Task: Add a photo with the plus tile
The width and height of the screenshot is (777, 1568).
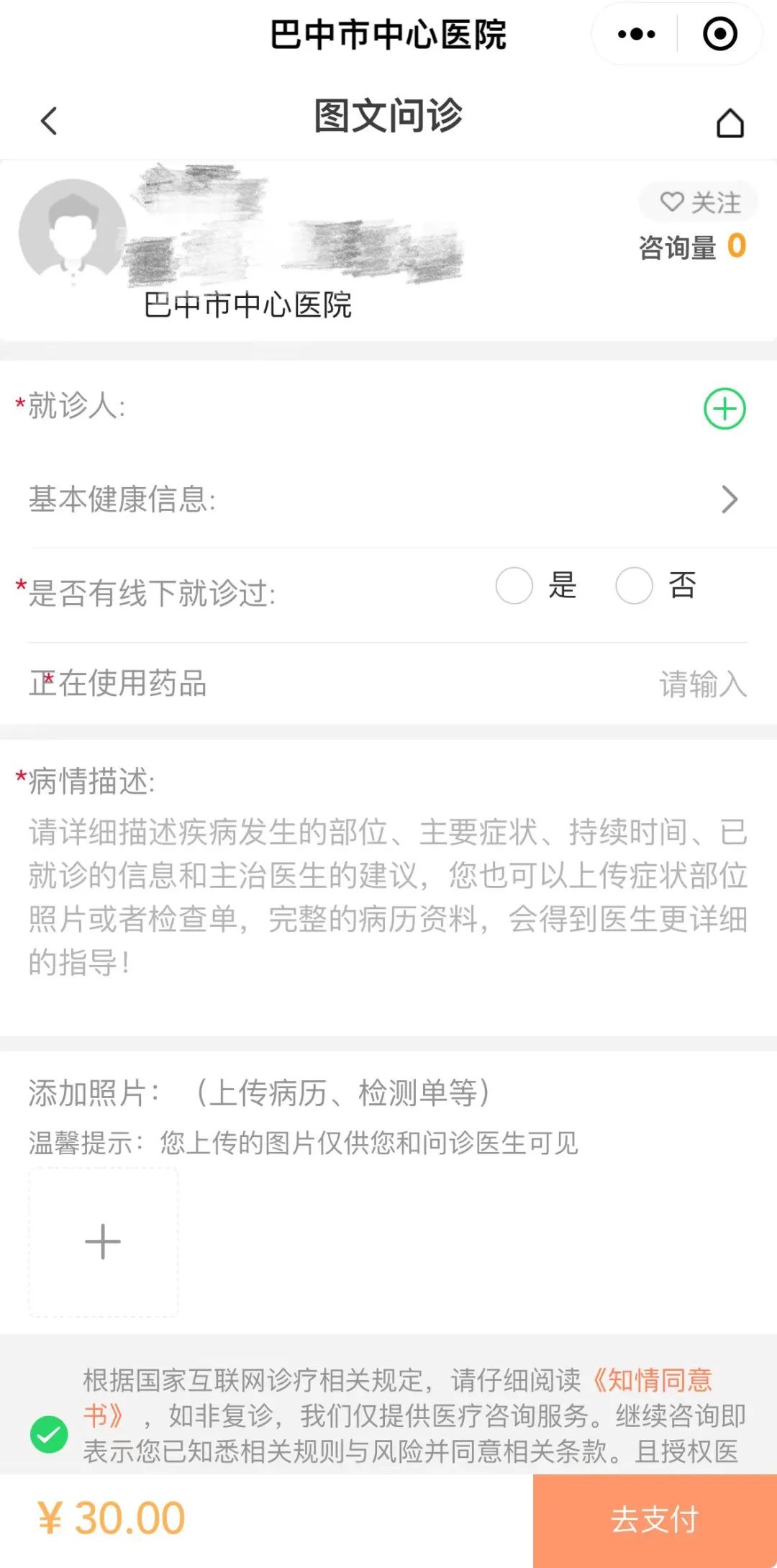Action: (x=103, y=1242)
